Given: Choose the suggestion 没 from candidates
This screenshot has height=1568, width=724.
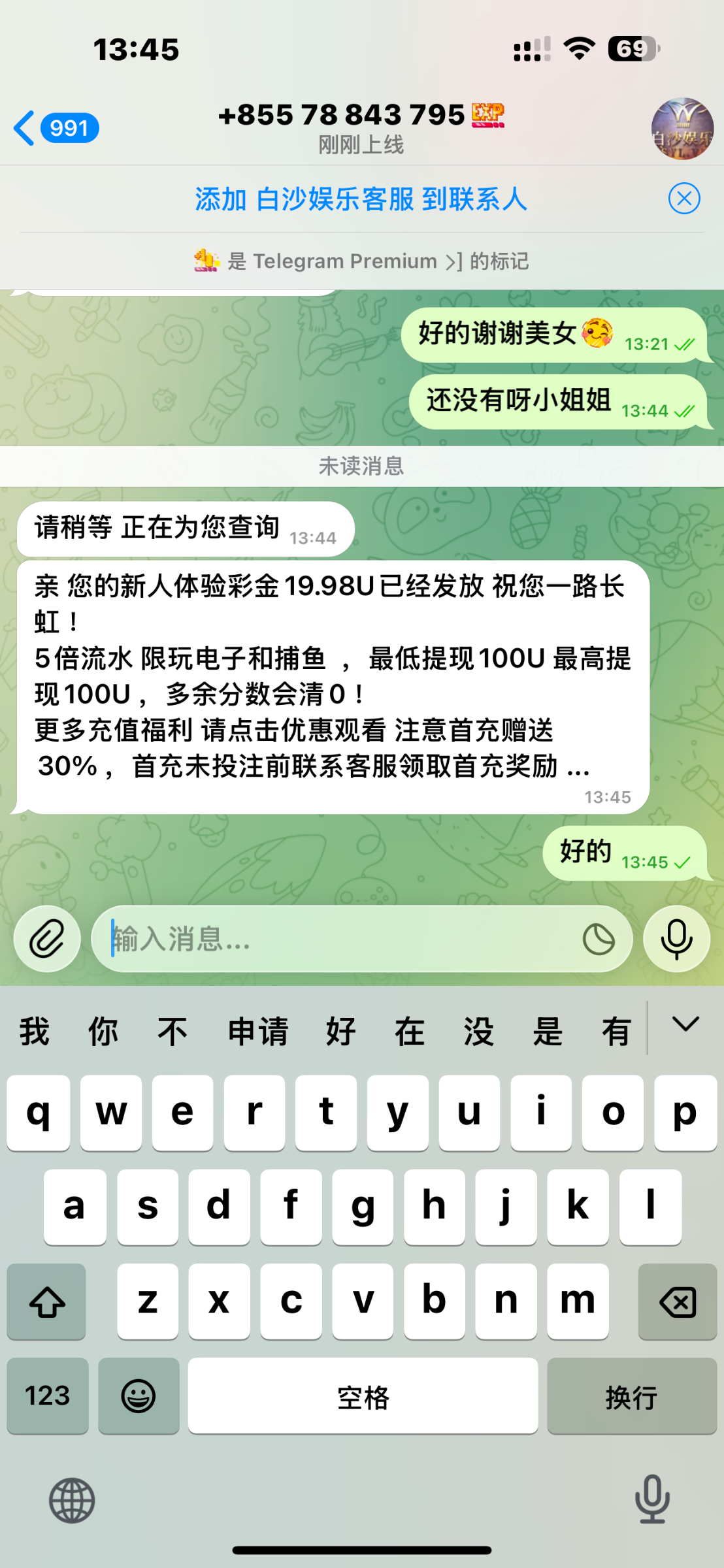Looking at the screenshot, I should click(x=478, y=1032).
